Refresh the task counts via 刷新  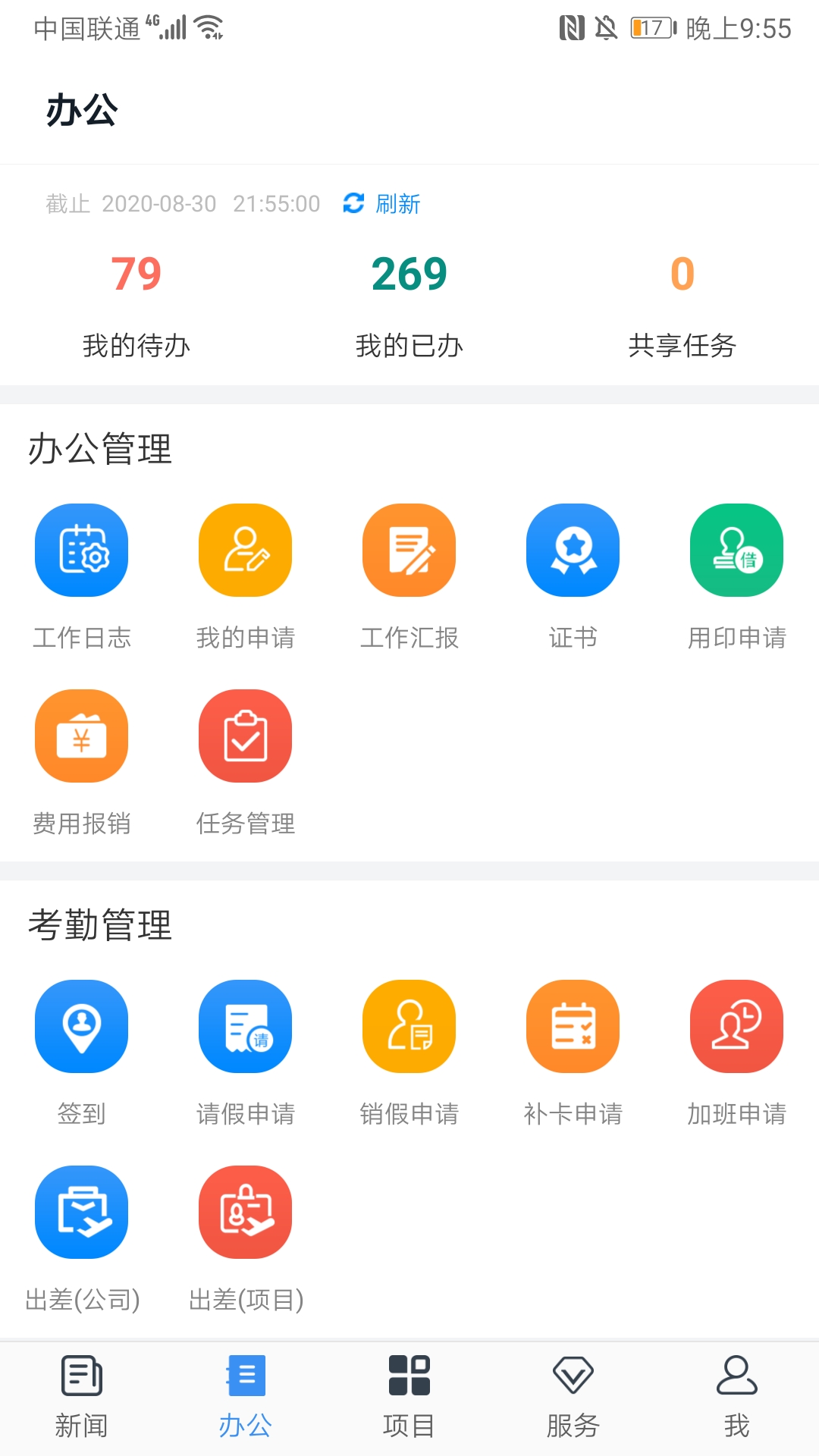click(382, 203)
